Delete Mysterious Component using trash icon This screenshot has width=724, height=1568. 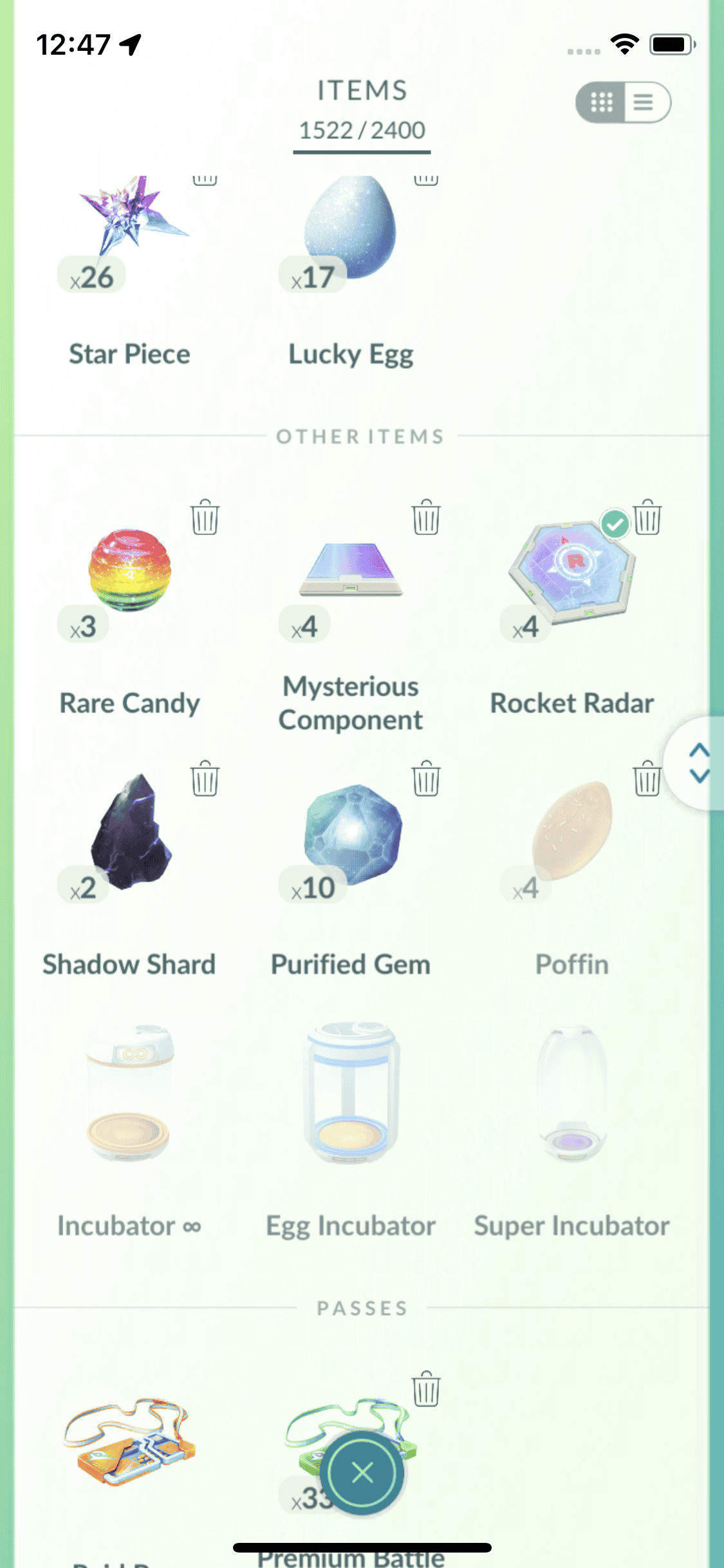[425, 518]
